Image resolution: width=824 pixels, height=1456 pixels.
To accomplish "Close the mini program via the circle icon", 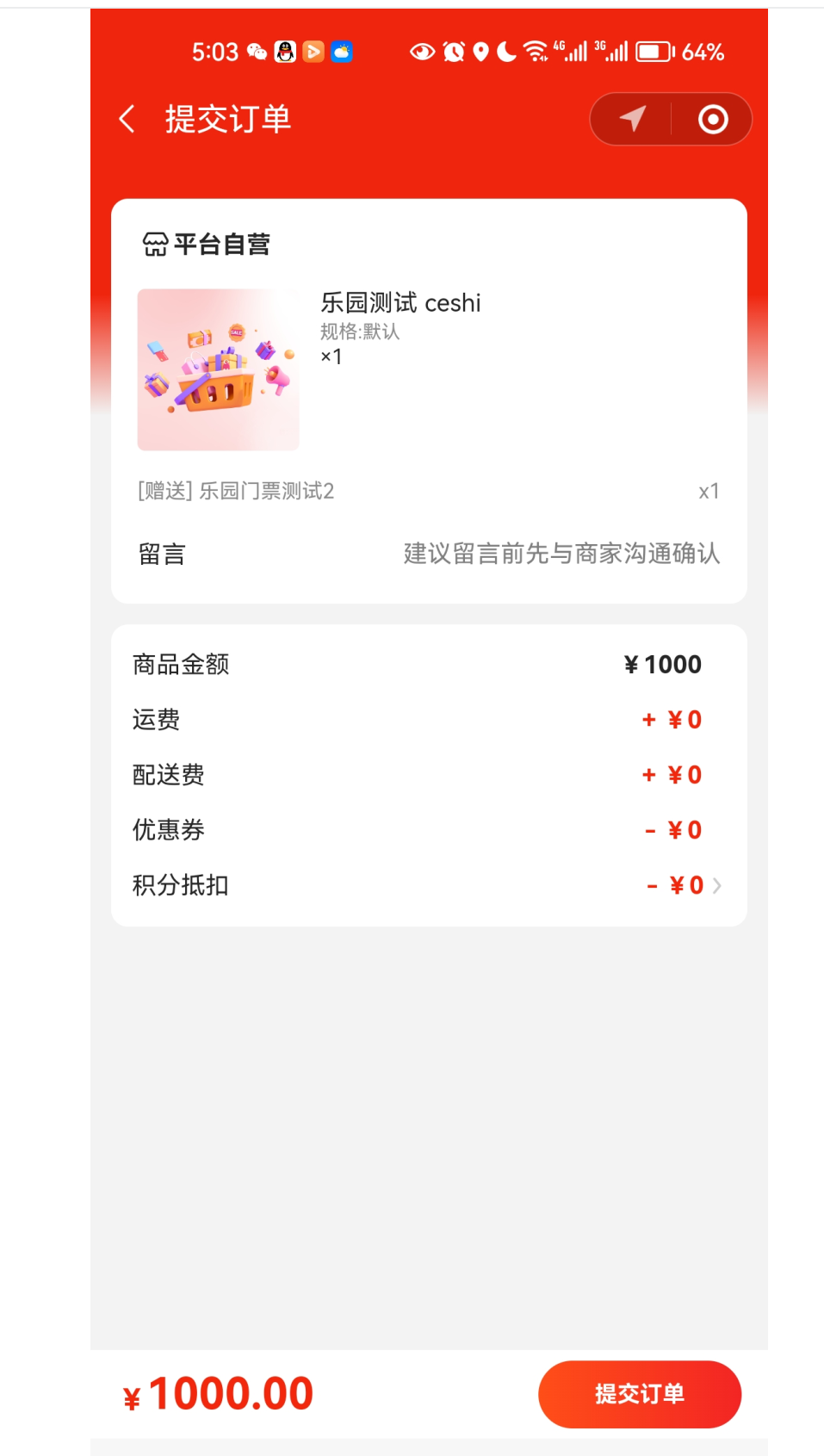I will [x=712, y=119].
